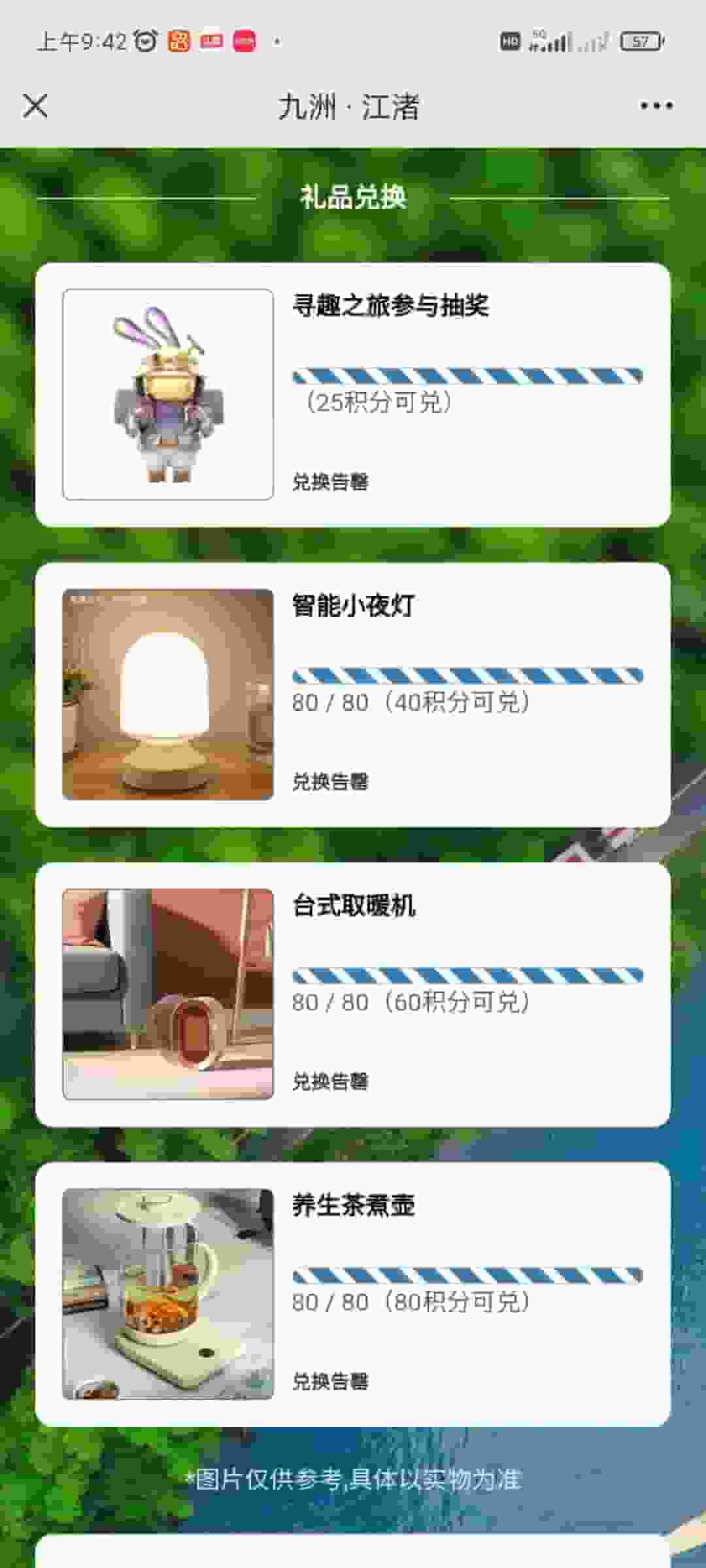Screen dimensions: 706x1568
Task: Close the 九洲·江渚 mini program page
Action: (x=35, y=106)
